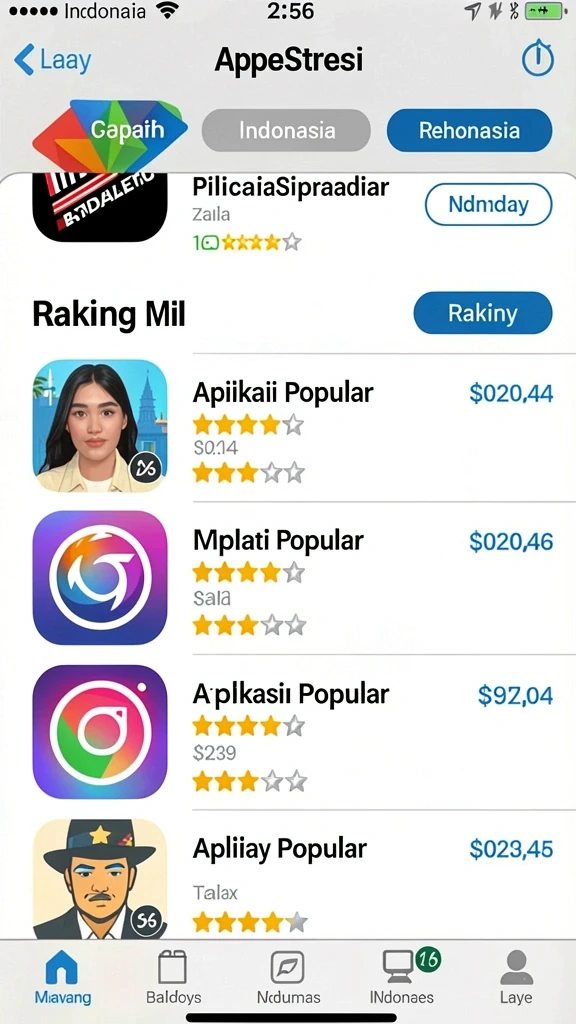576x1024 pixels.
Task: Buy Aplkasii Popular at $92,04
Action: 515,696
